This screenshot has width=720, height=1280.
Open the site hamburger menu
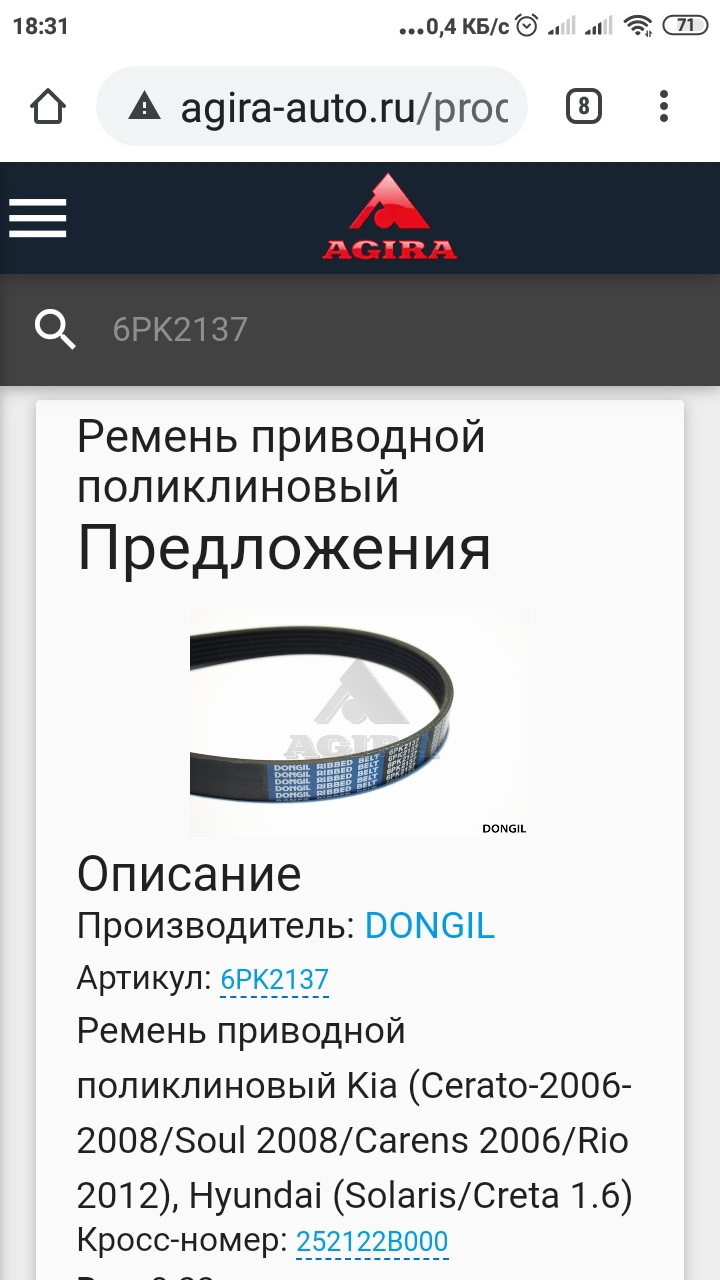38,218
